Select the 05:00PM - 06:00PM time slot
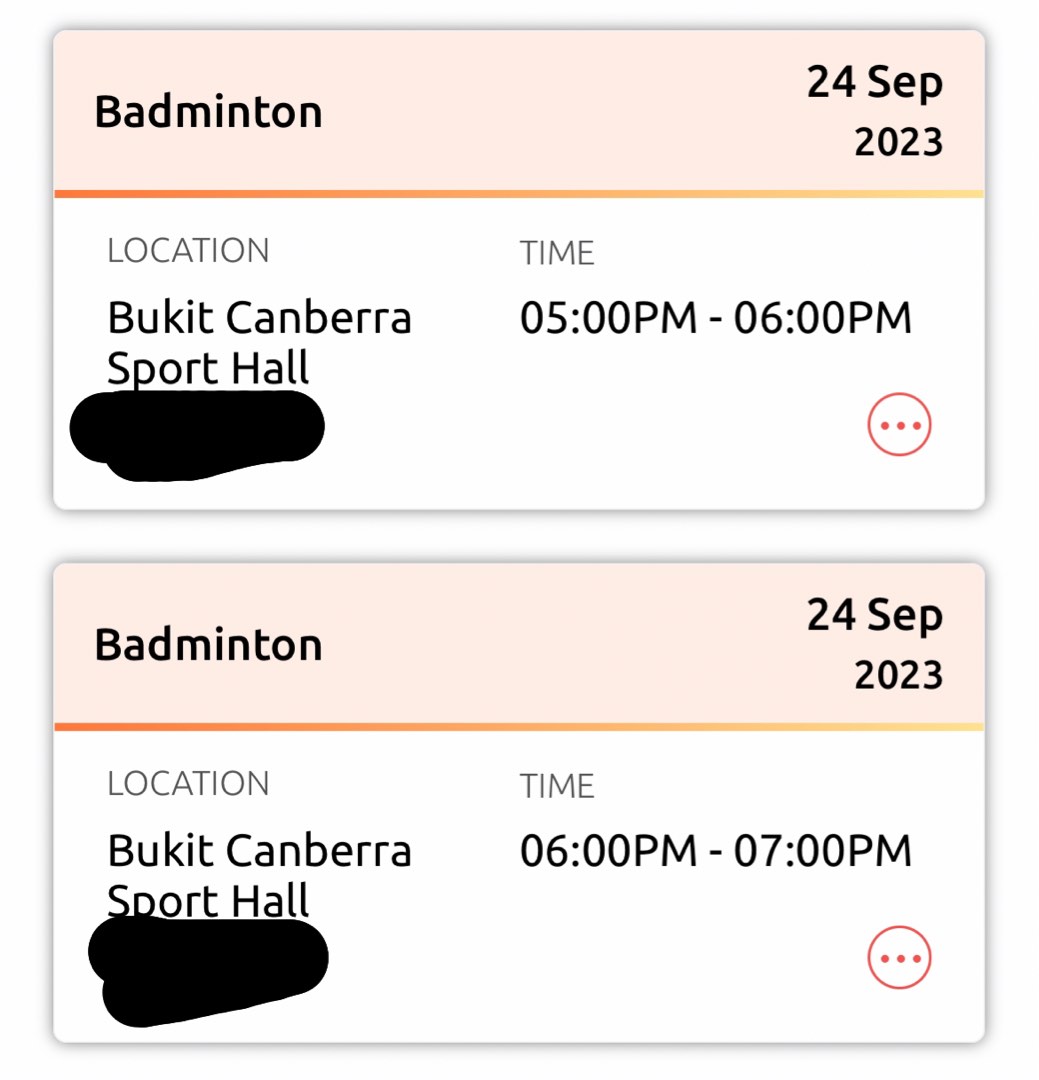 tap(716, 316)
